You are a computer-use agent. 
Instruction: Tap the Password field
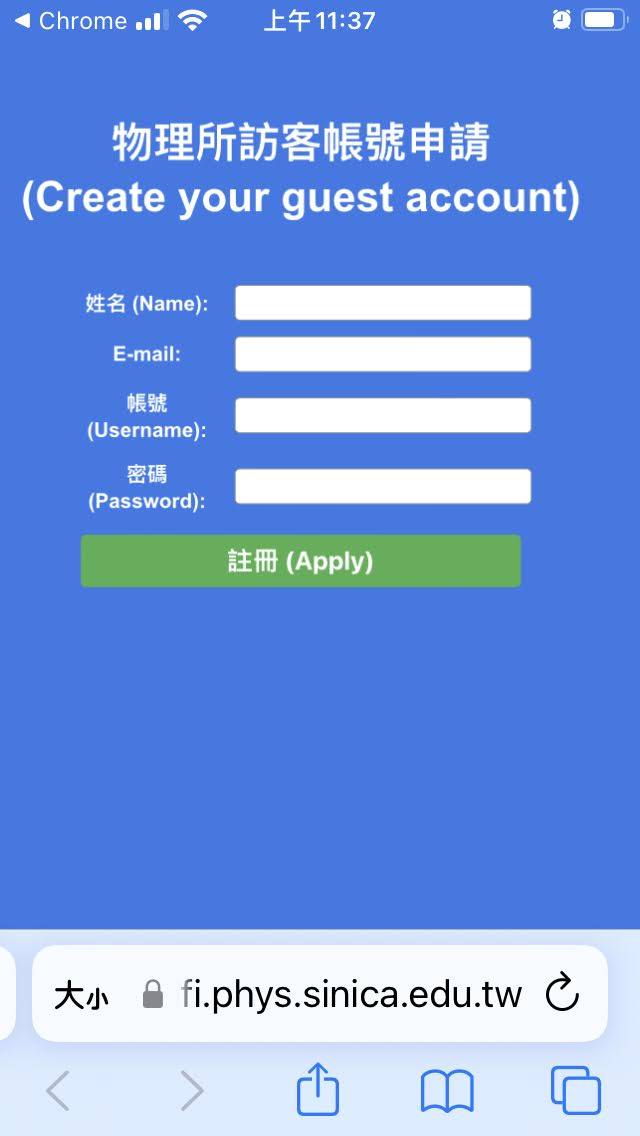[383, 486]
